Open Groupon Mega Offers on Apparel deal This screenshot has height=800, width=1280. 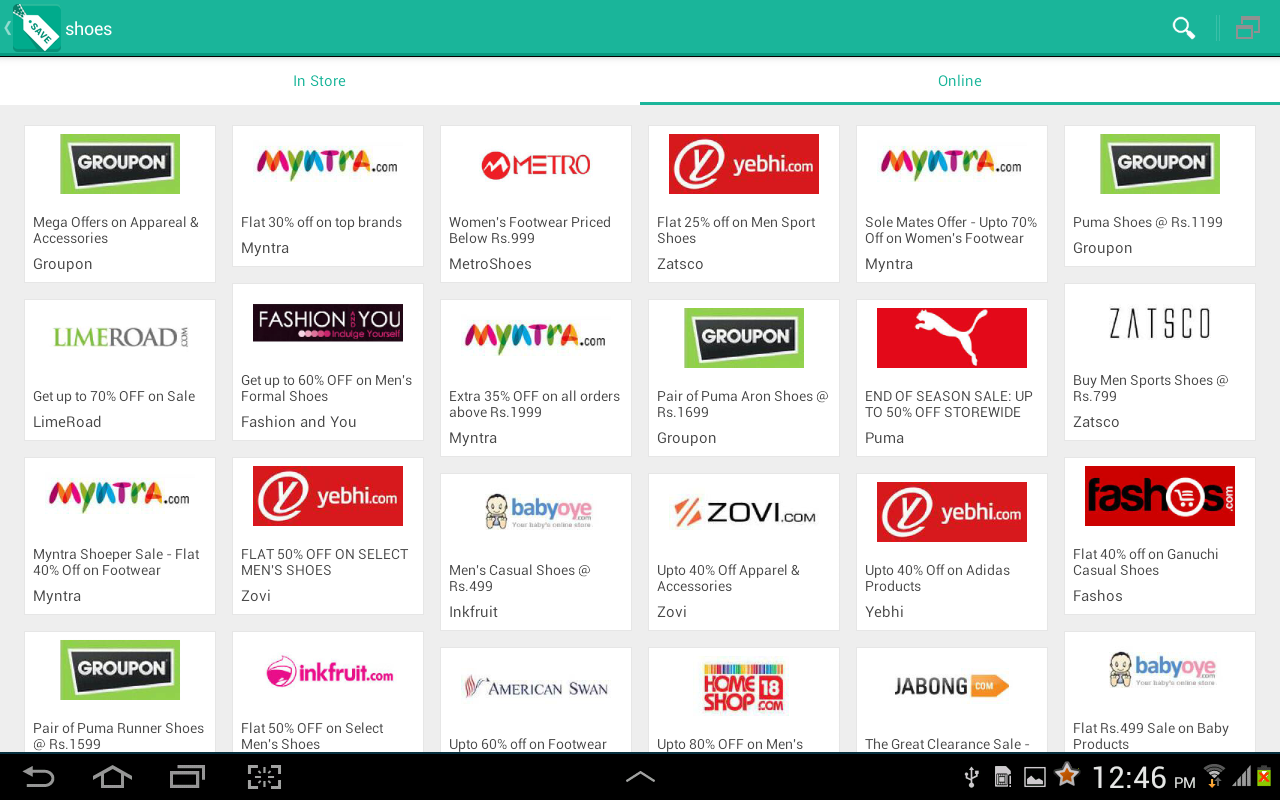tap(120, 204)
